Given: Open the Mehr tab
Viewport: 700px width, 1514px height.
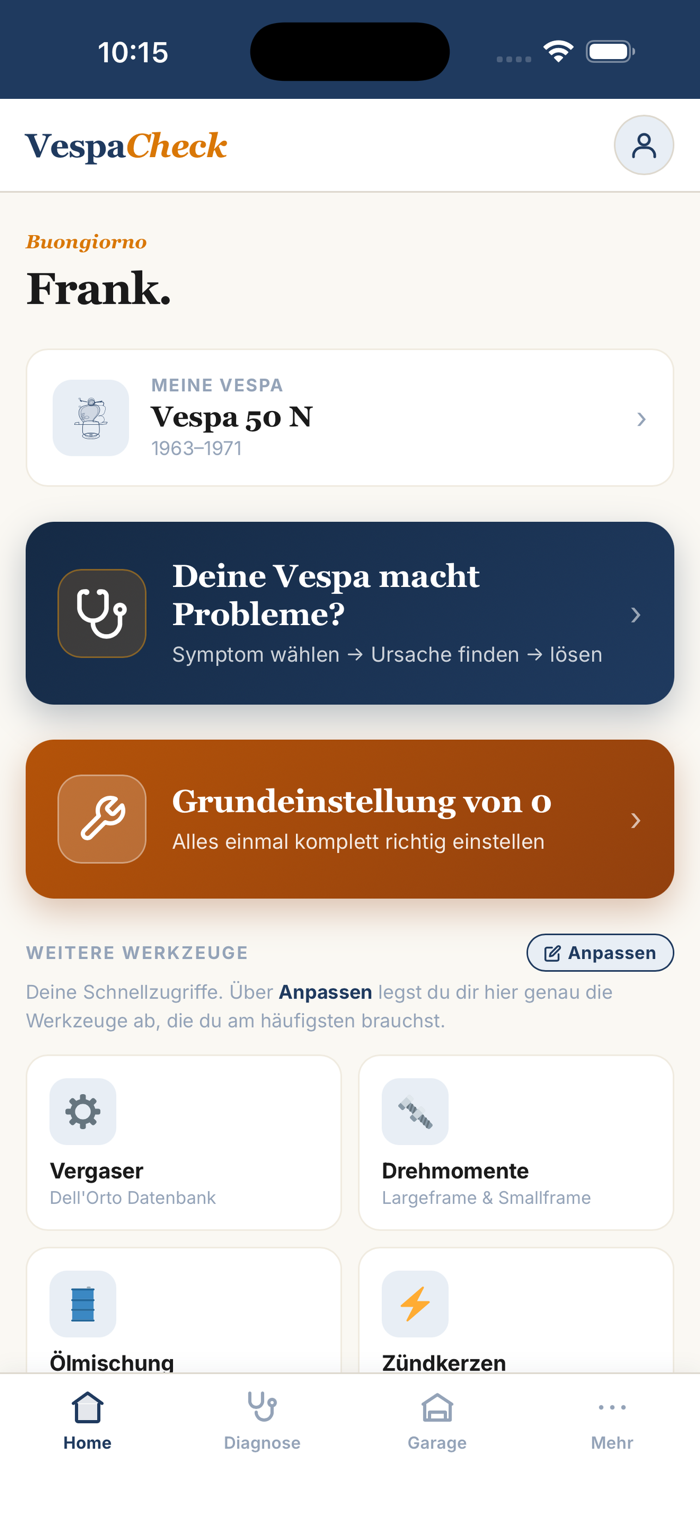Looking at the screenshot, I should (612, 1421).
